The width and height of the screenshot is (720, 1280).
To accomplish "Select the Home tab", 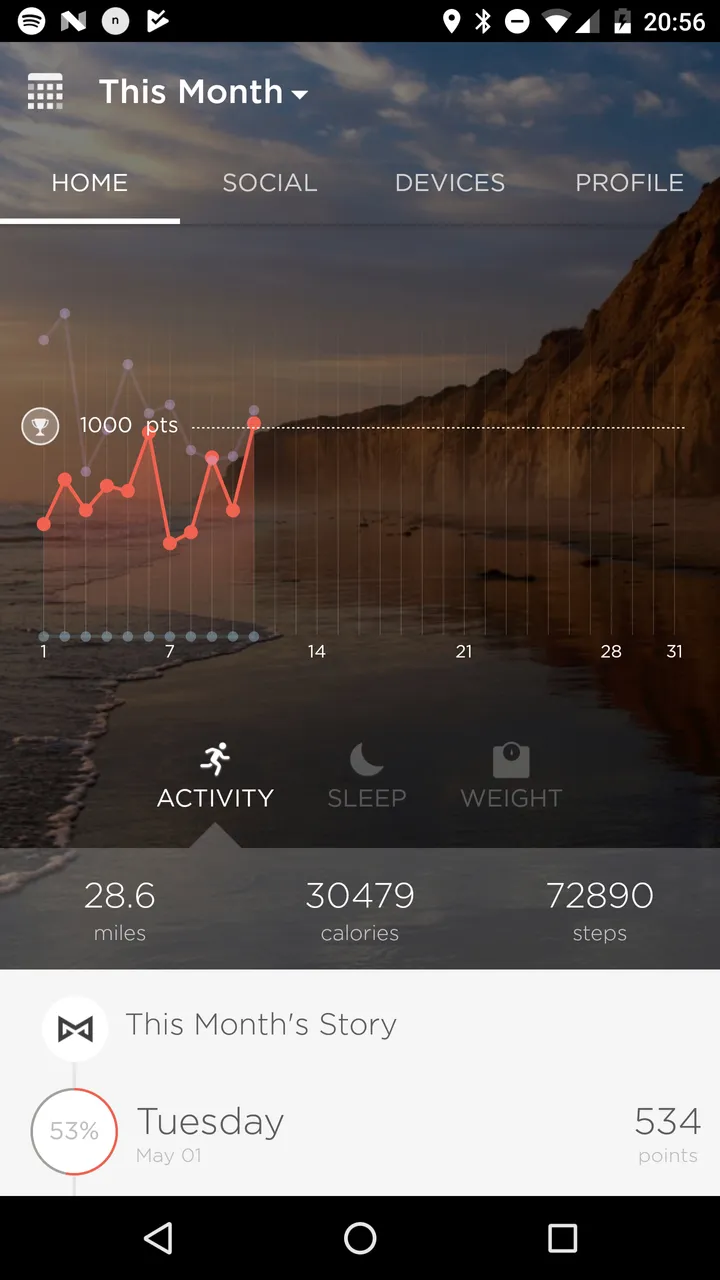I will tap(90, 183).
